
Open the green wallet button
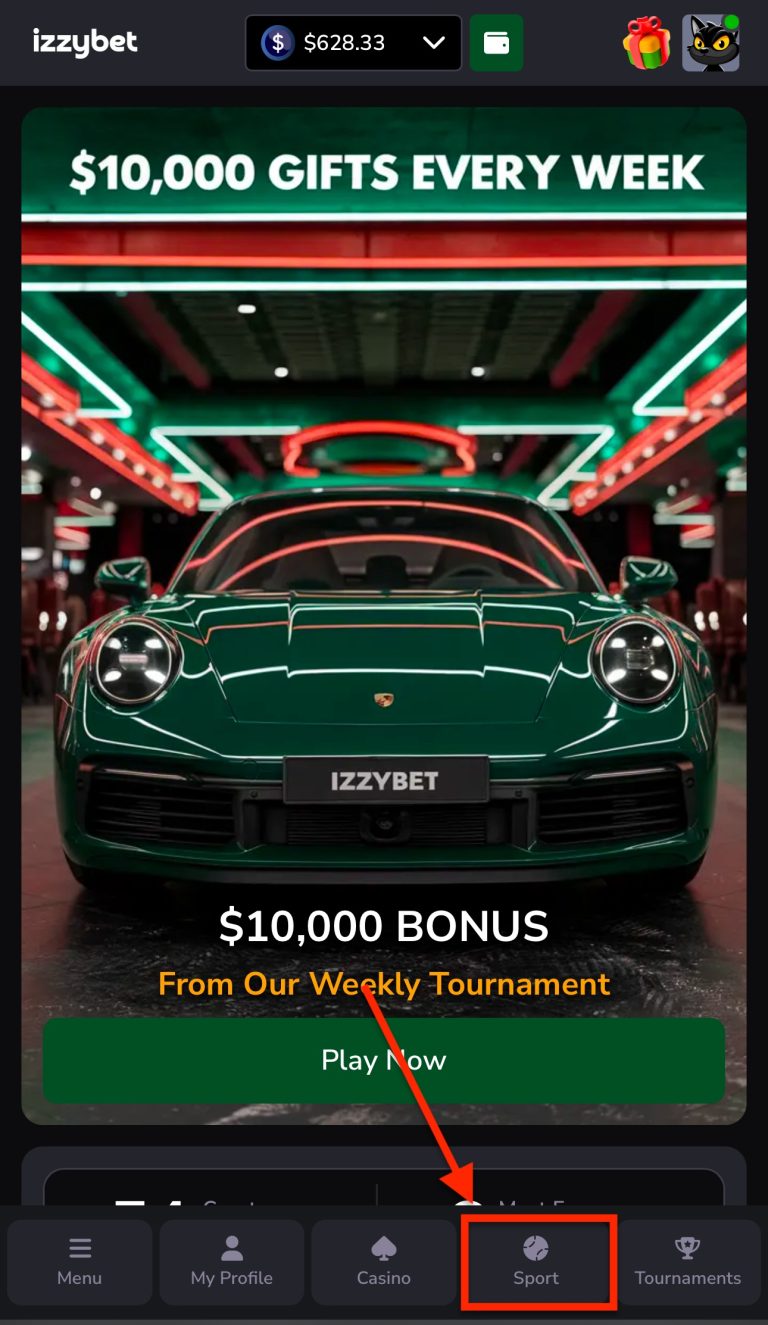pyautogui.click(x=496, y=43)
